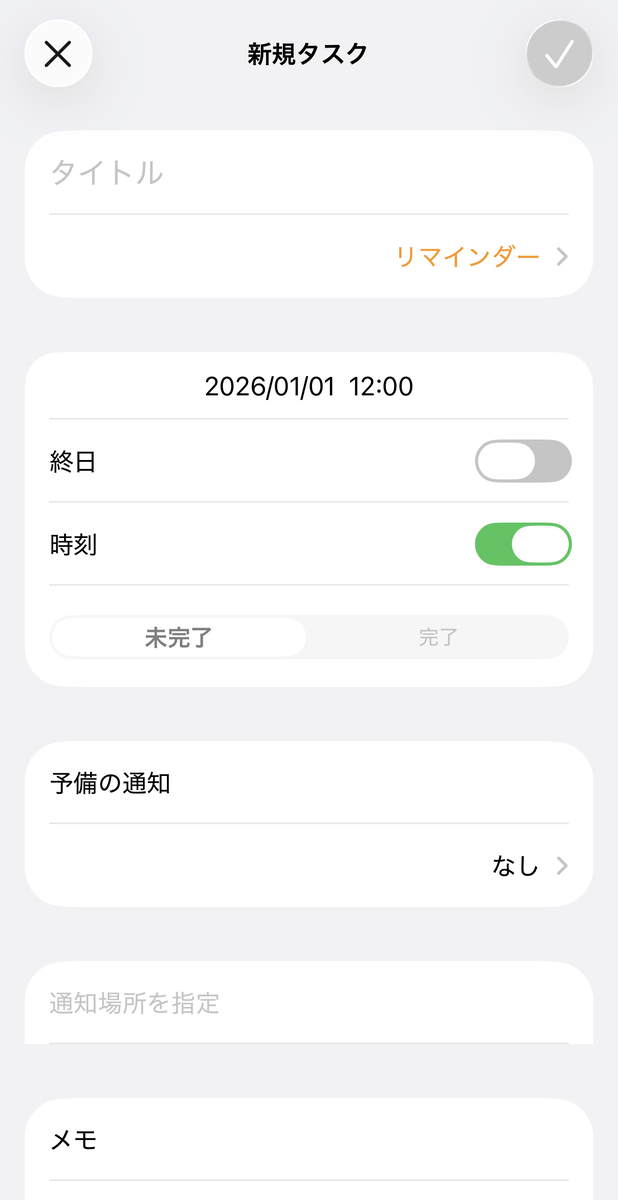Tap the 通知場所を指定 field

(308, 1003)
